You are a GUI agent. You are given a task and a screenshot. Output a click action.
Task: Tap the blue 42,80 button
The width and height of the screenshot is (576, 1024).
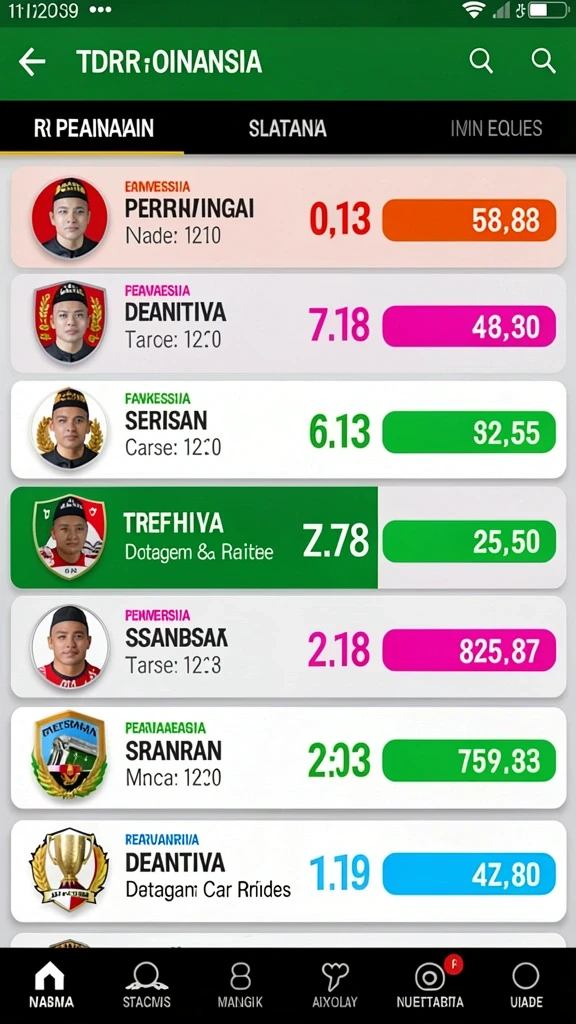[469, 873]
